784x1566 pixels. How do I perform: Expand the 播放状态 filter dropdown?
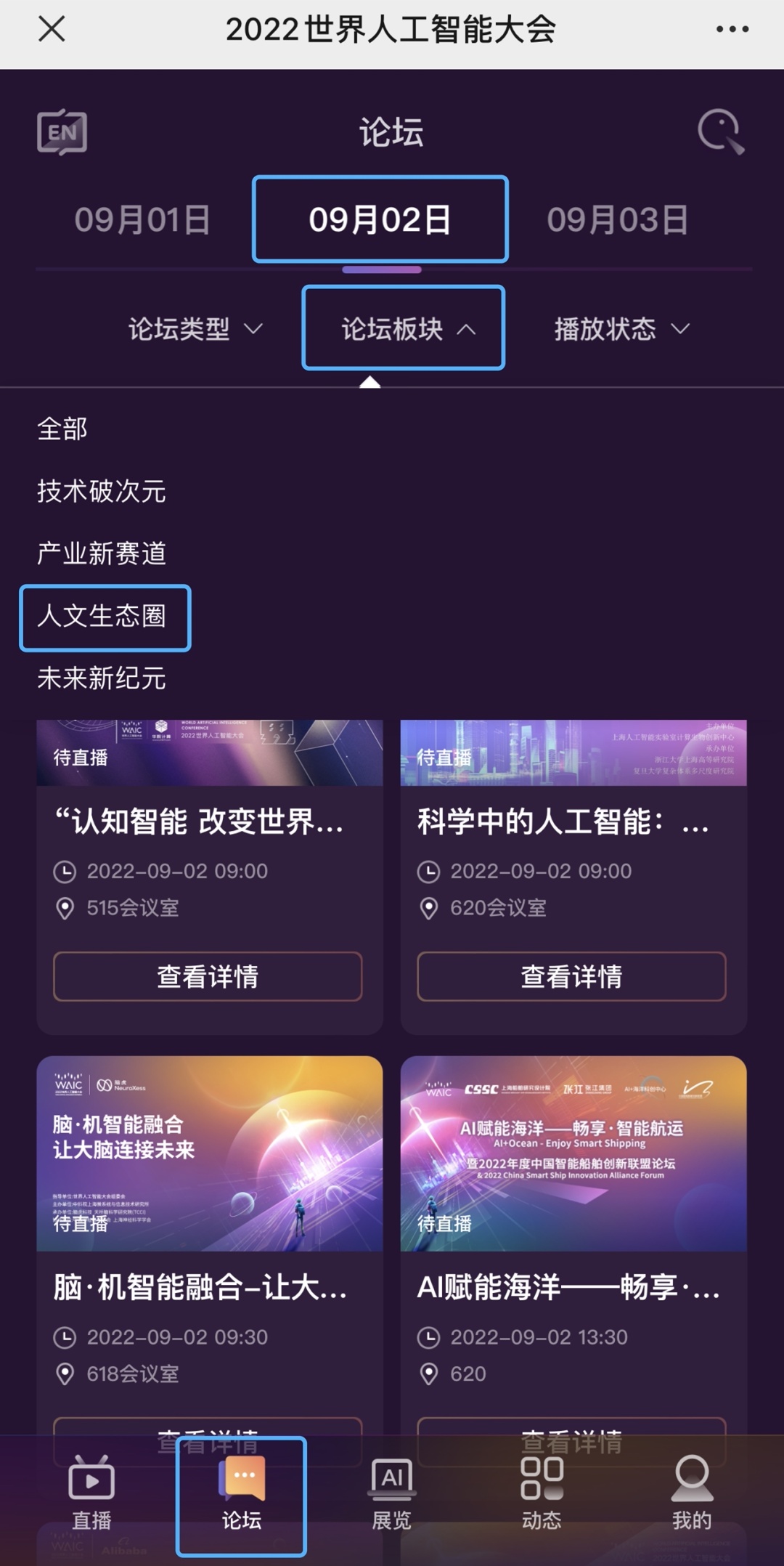[621, 329]
